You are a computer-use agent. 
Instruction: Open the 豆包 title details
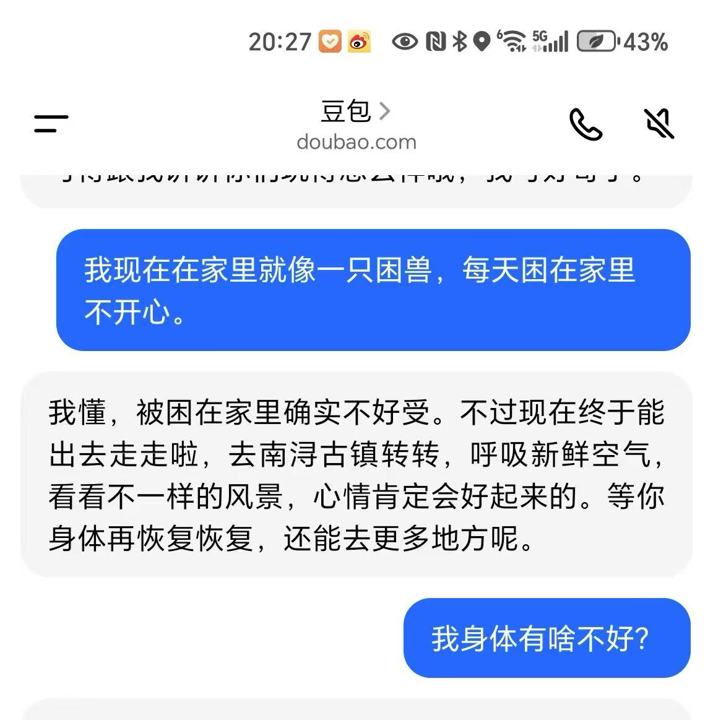[356, 112]
